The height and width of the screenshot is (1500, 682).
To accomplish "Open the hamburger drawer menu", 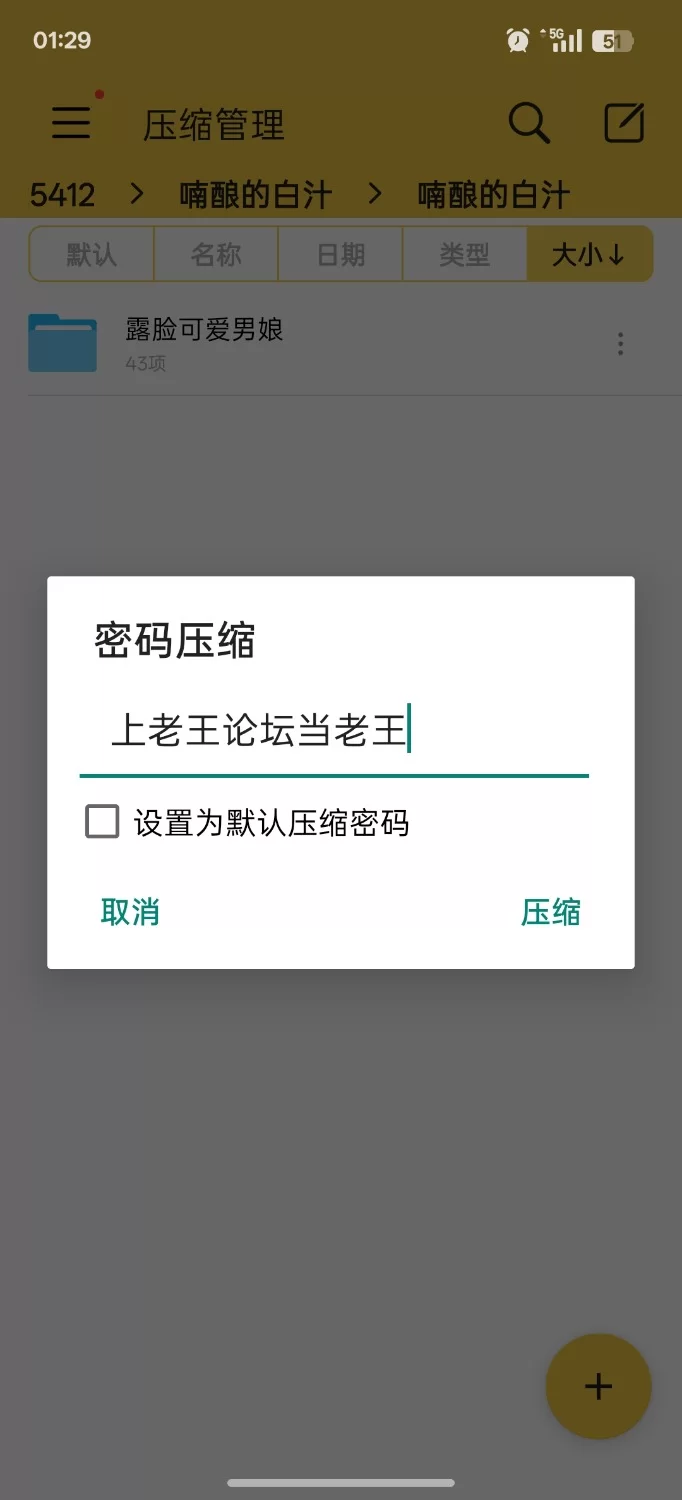I will (x=71, y=123).
